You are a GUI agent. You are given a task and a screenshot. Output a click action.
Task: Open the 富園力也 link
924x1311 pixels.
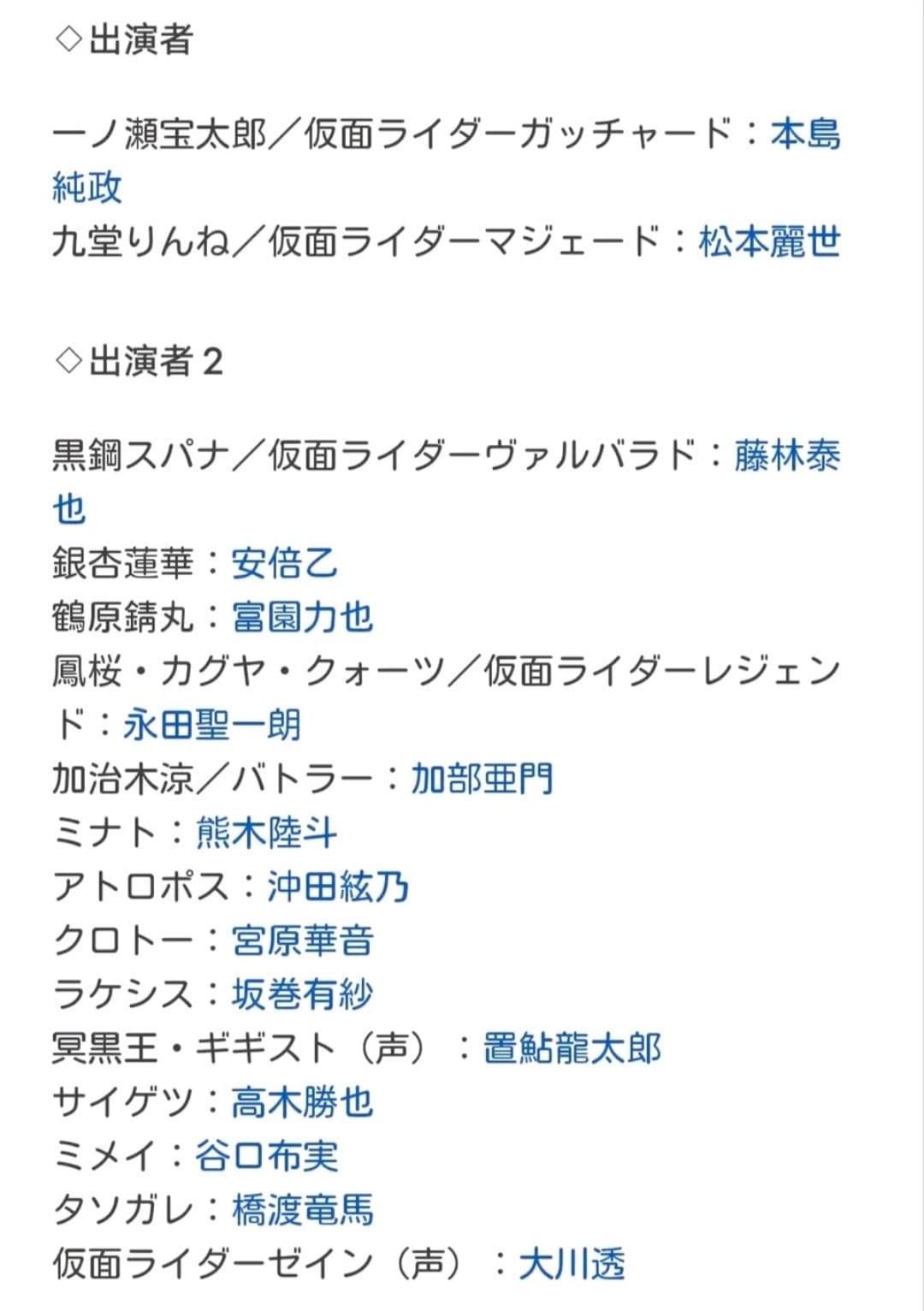(302, 617)
